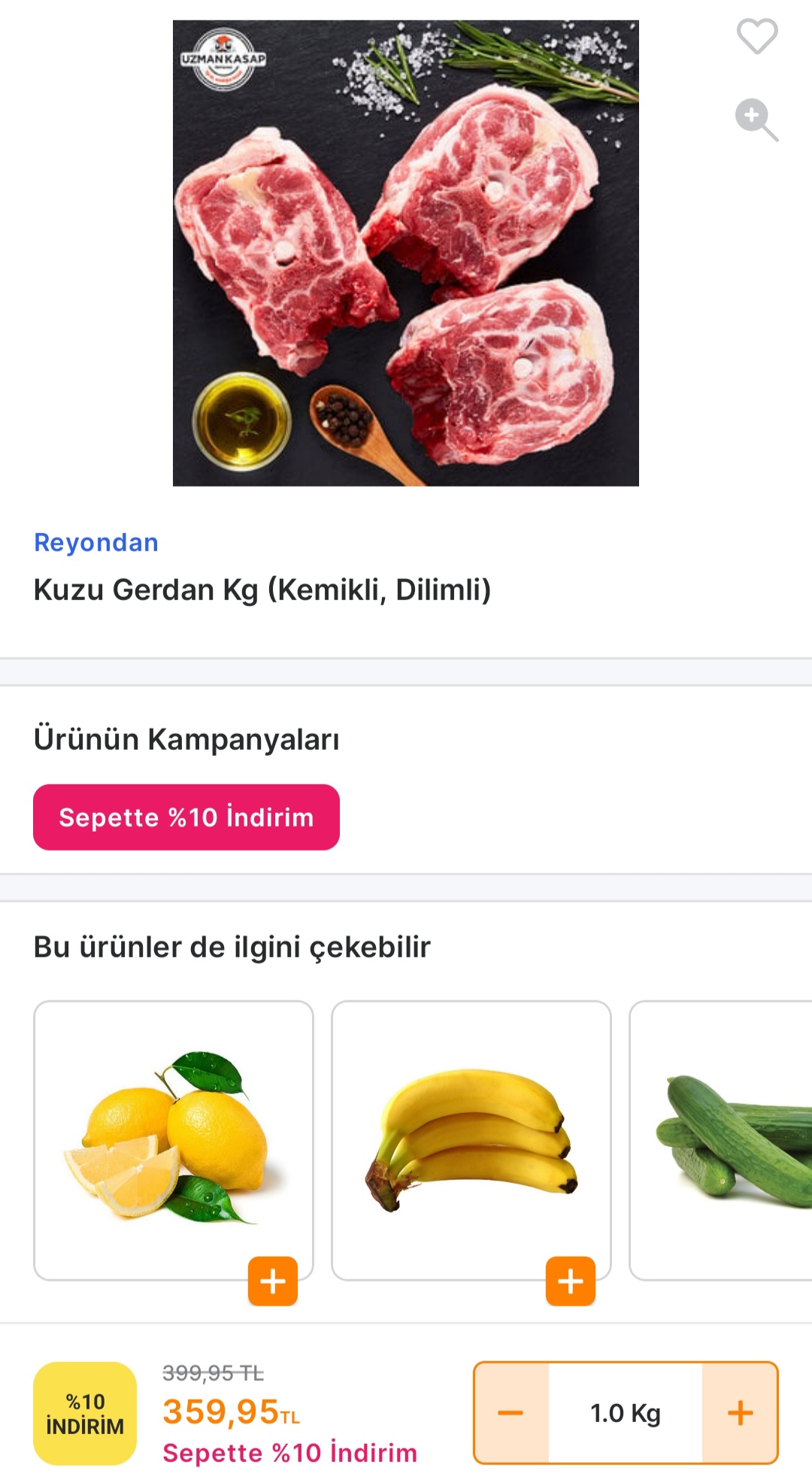Viewport: 812px width, 1483px height.
Task: Zoom in on the product image
Action: pyautogui.click(x=756, y=120)
